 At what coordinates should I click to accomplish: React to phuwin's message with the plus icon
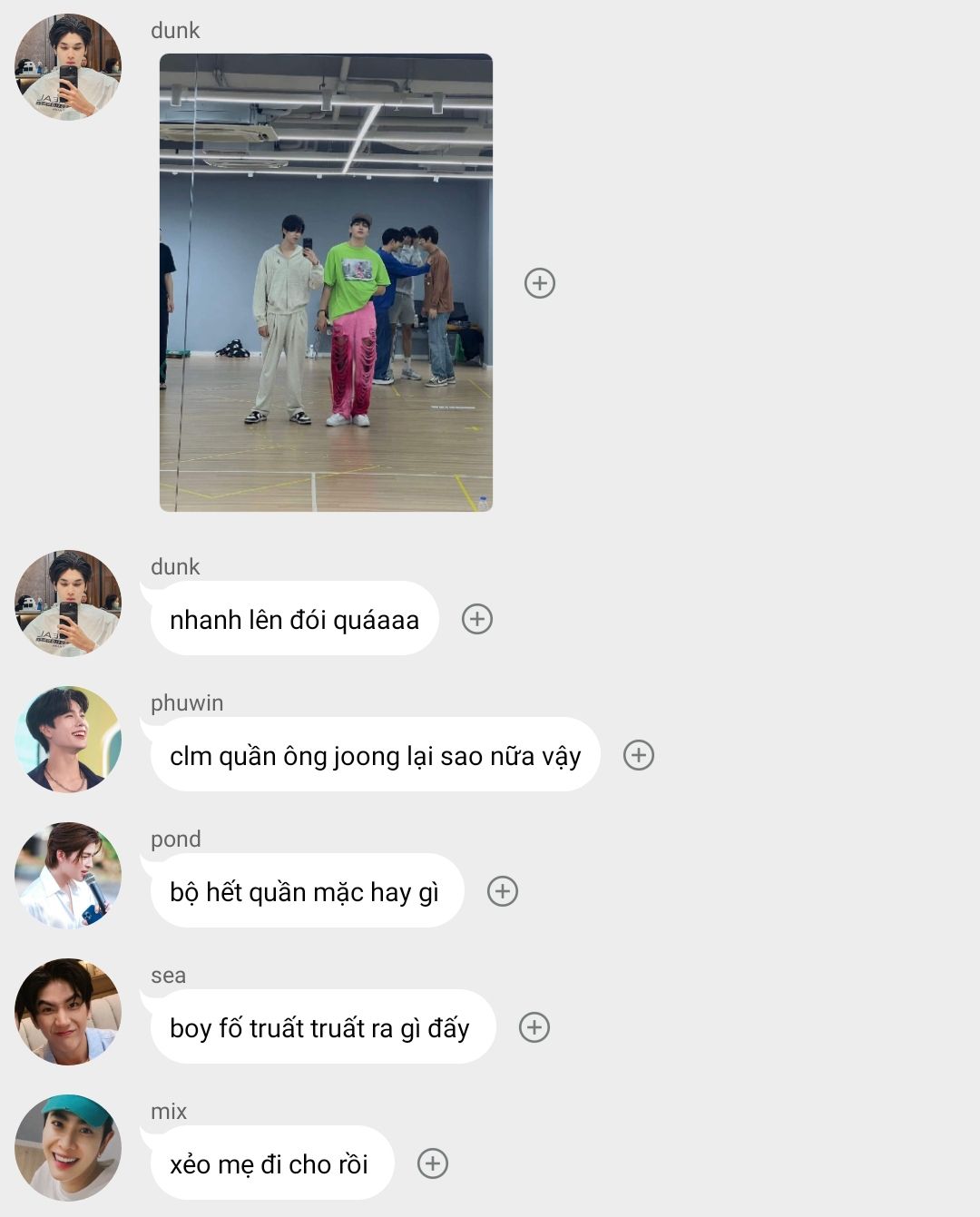tap(639, 755)
